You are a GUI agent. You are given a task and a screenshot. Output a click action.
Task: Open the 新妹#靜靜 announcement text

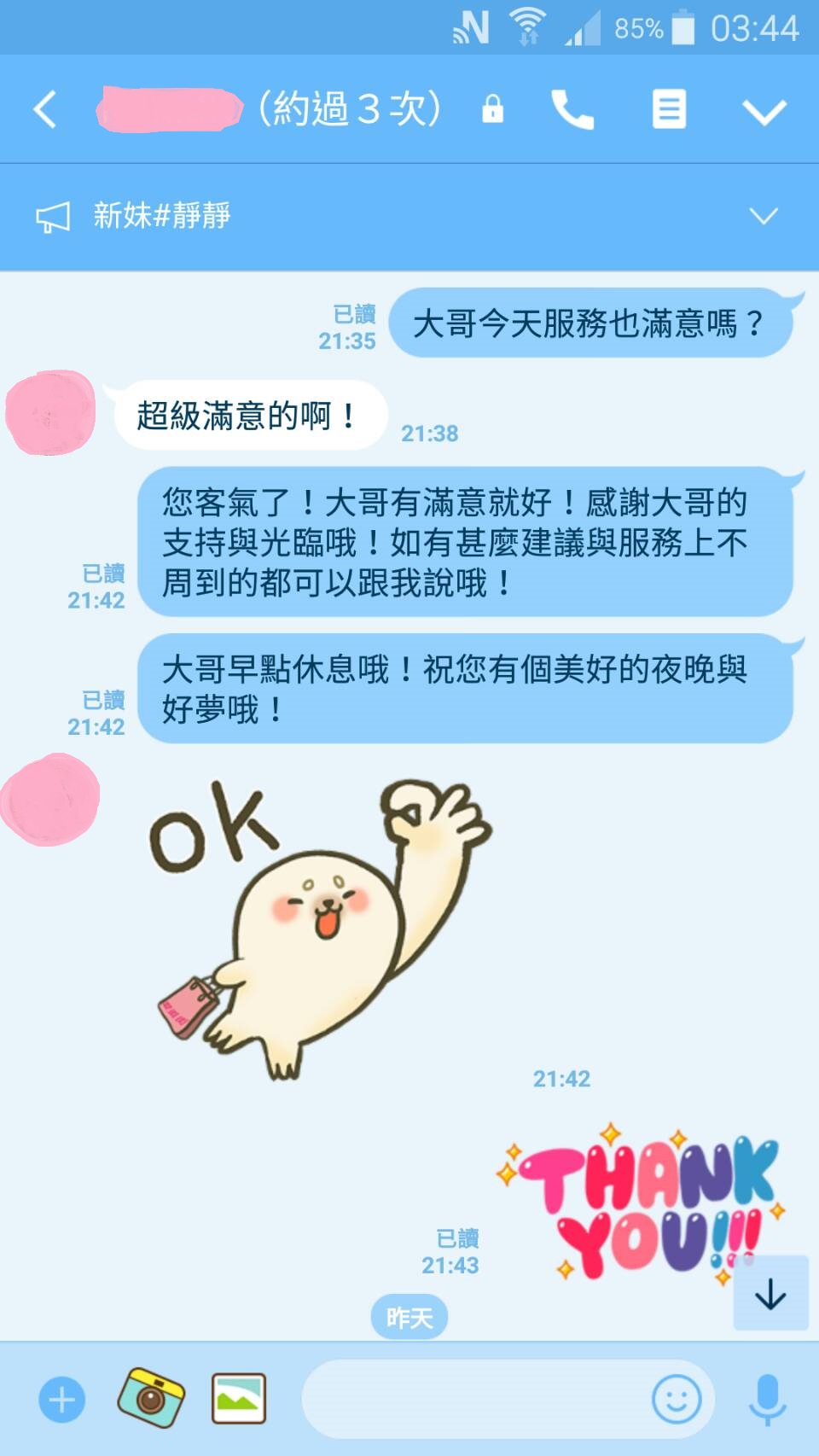coord(164,216)
